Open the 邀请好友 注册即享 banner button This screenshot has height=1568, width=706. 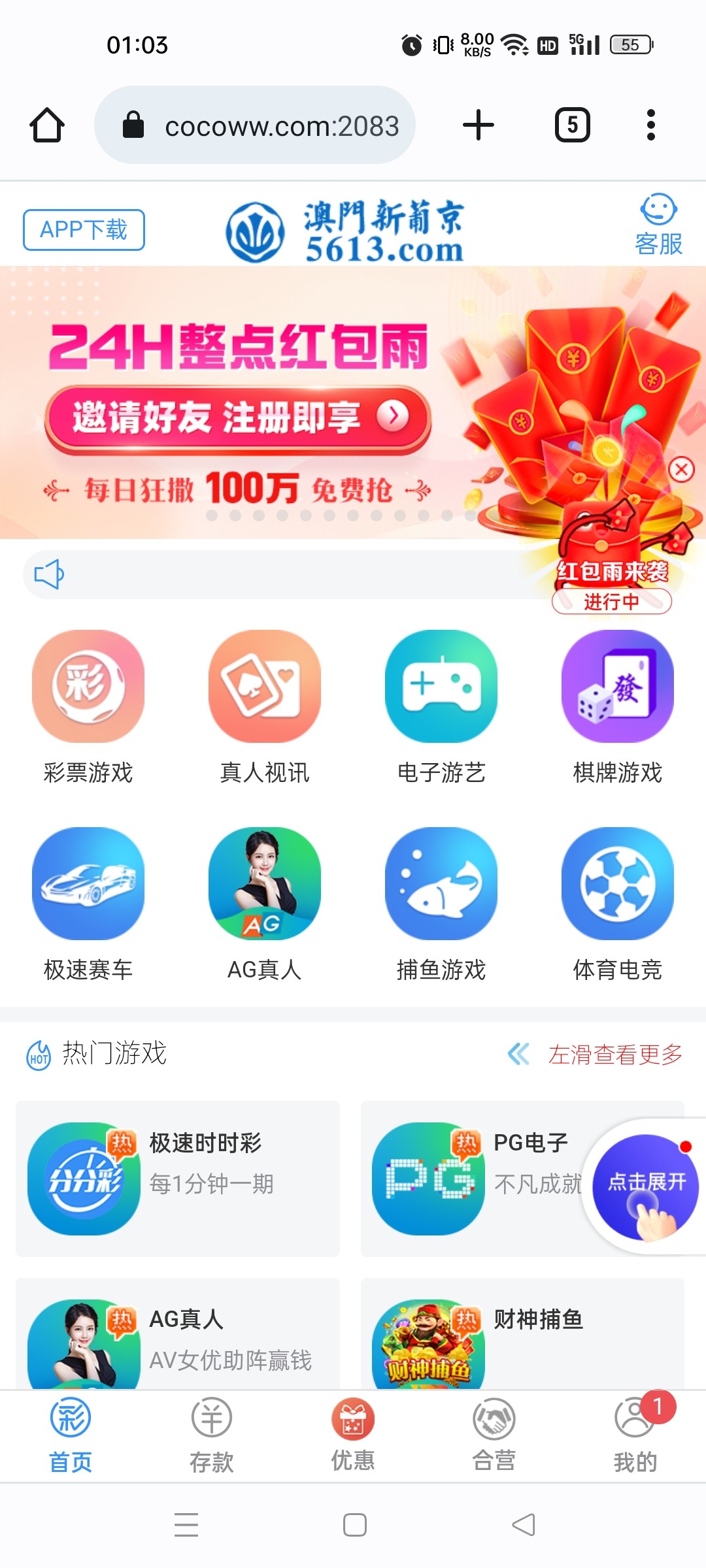coord(238,418)
